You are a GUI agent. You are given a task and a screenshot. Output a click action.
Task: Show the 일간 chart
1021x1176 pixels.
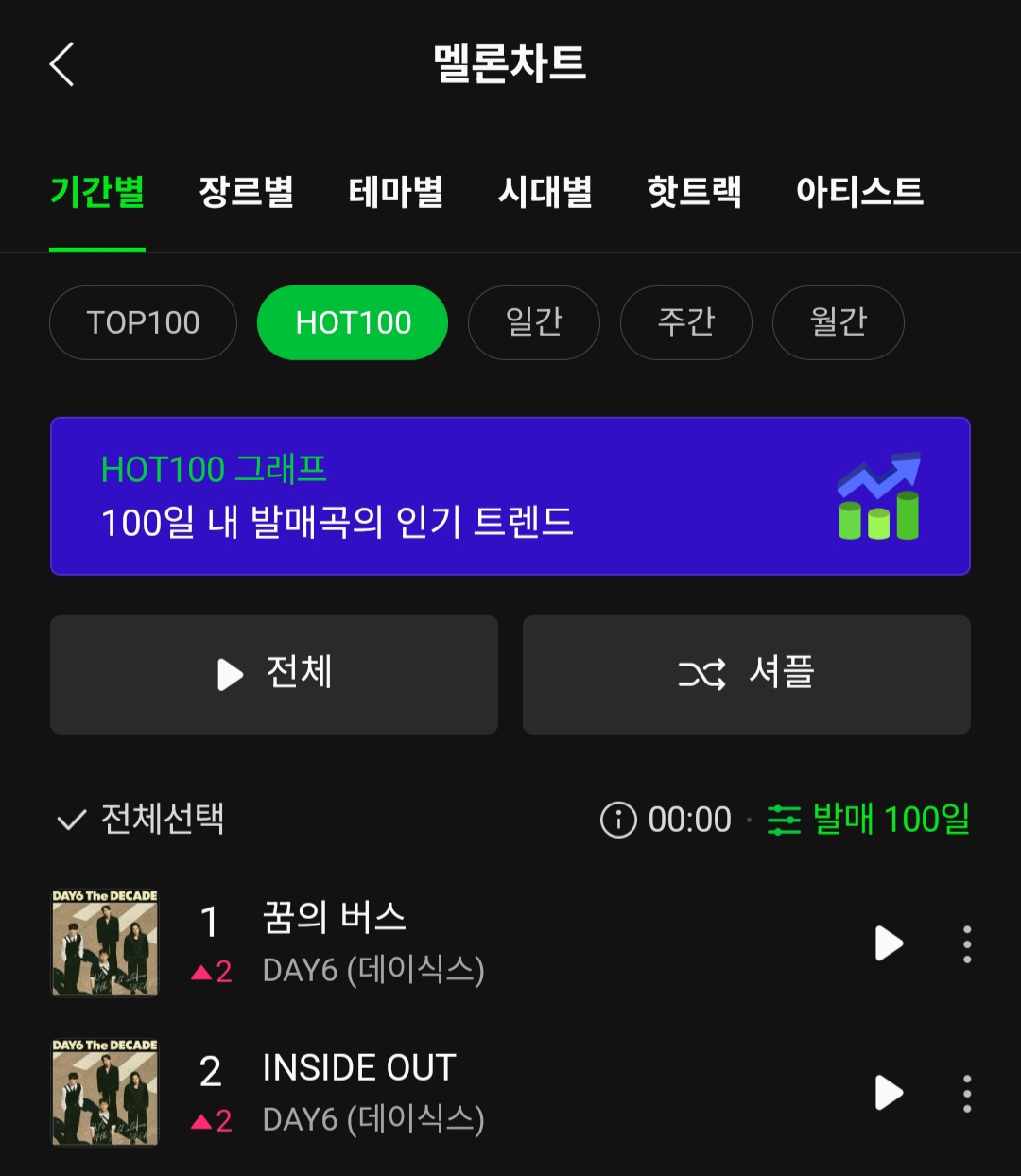tap(533, 322)
